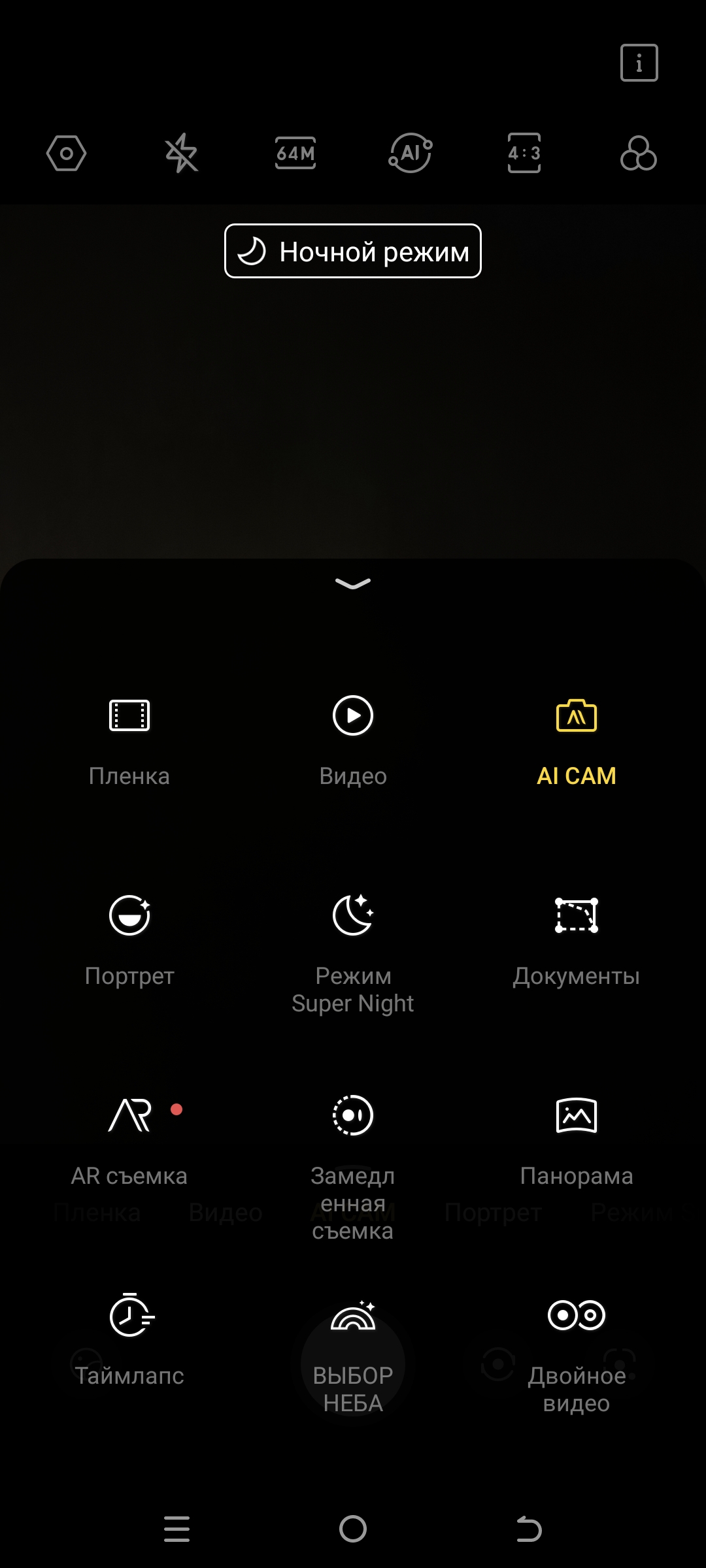This screenshot has width=706, height=1568.
Task: Open the info icon at top right
Action: [x=639, y=63]
